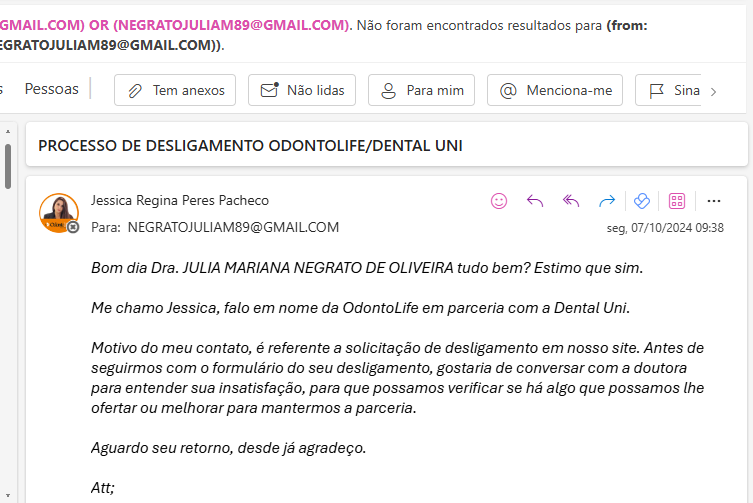Select the Não lidas filter chip
The image size is (753, 503).
(x=302, y=90)
